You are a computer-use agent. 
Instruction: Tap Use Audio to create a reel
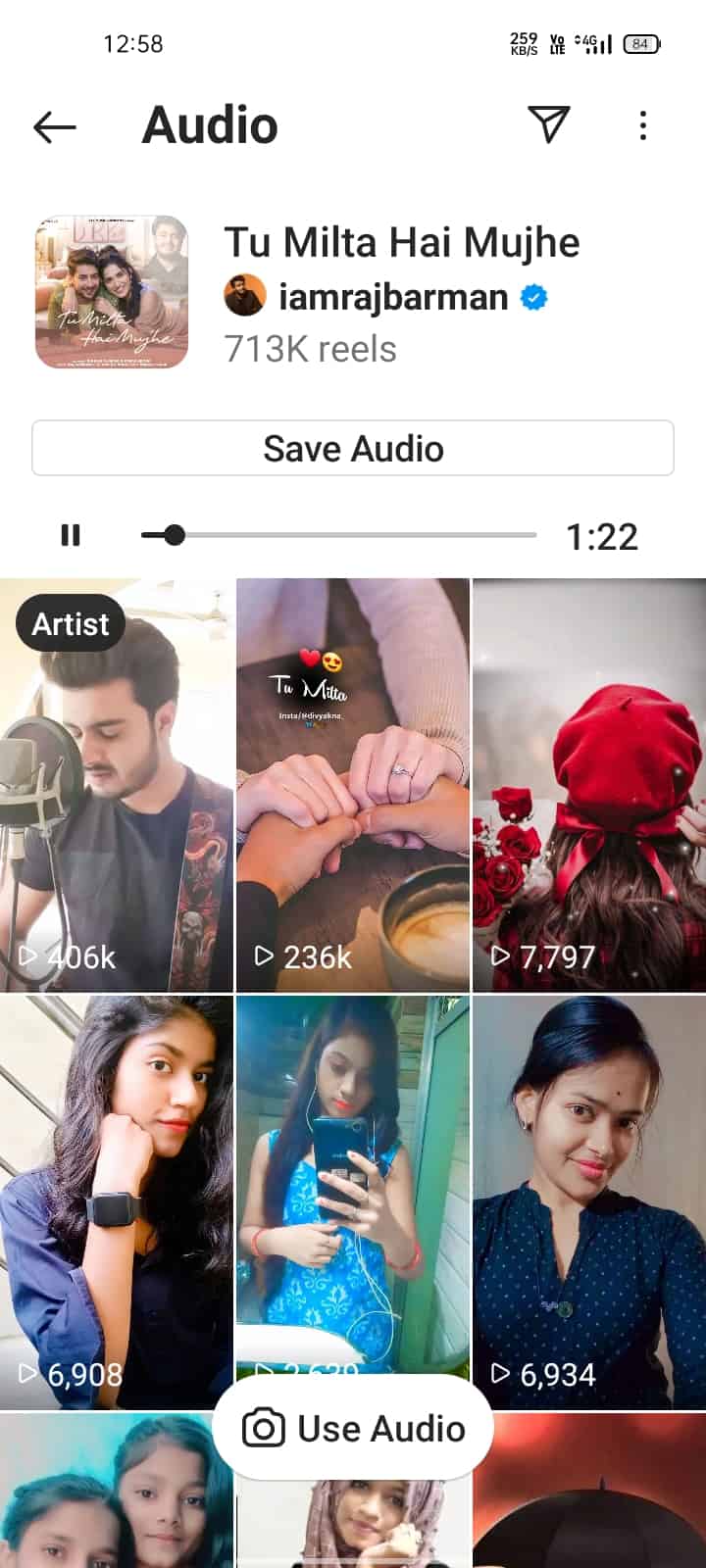click(353, 1429)
